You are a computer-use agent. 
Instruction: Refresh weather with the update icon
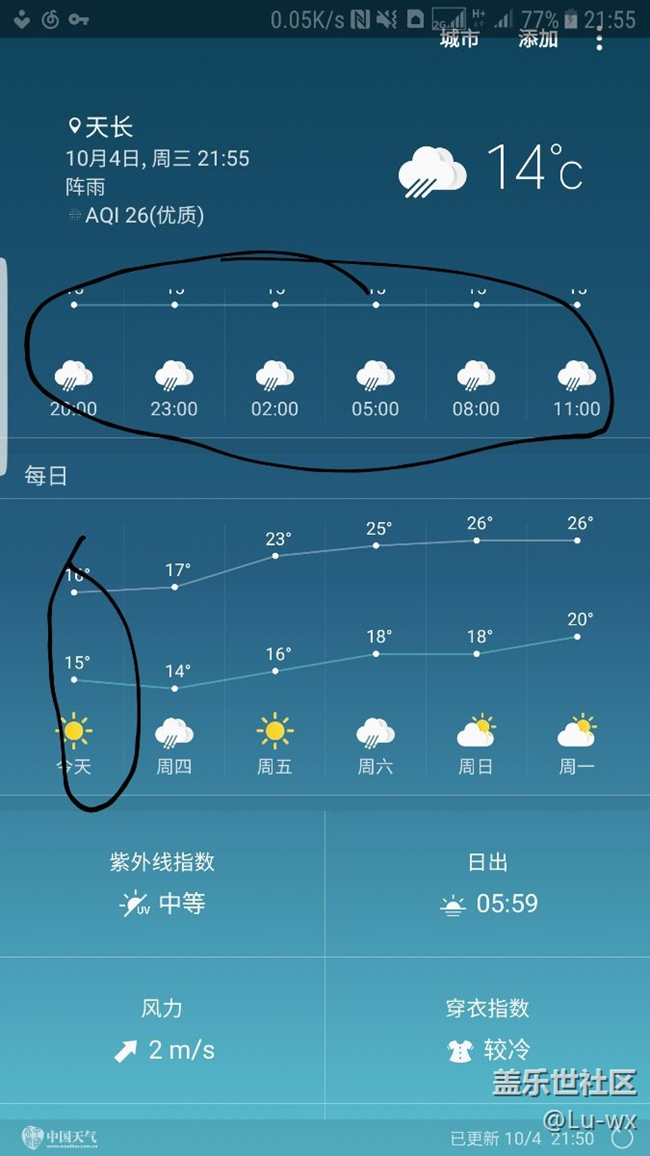coord(623,1139)
